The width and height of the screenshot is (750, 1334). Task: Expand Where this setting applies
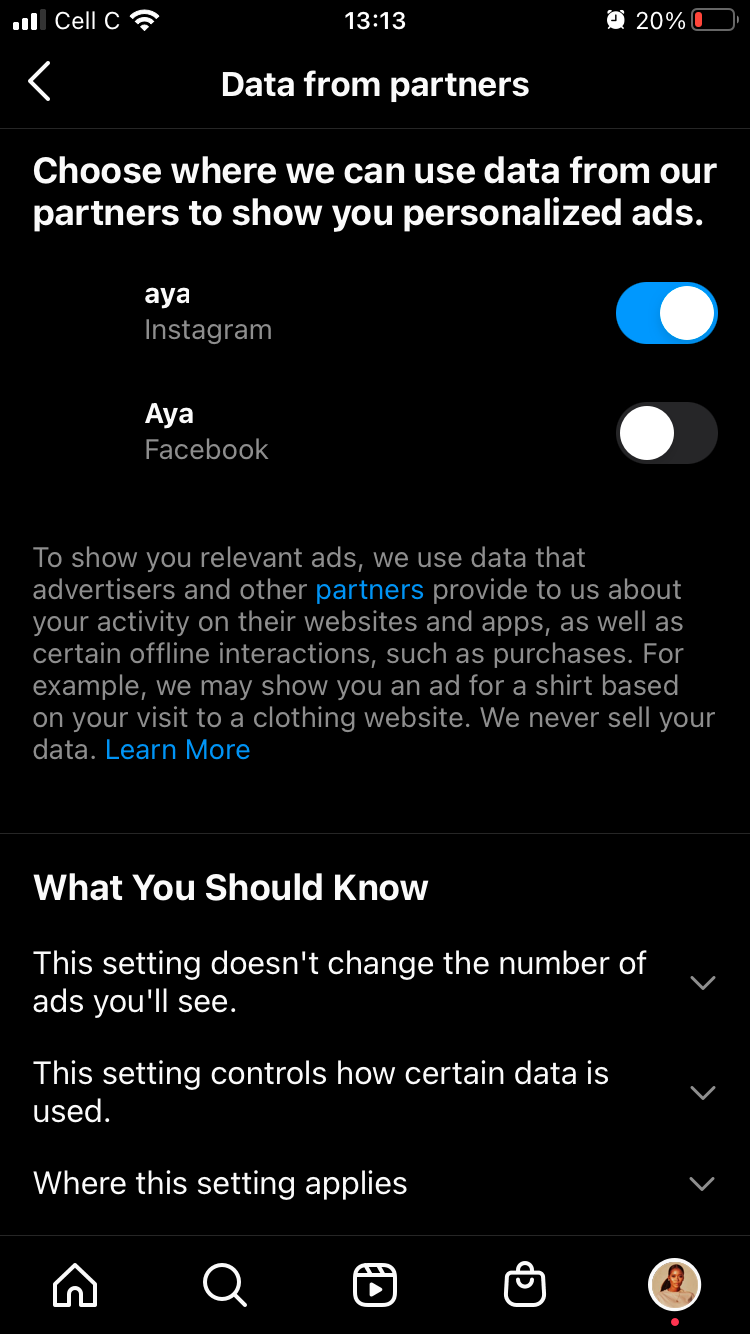tap(702, 1184)
